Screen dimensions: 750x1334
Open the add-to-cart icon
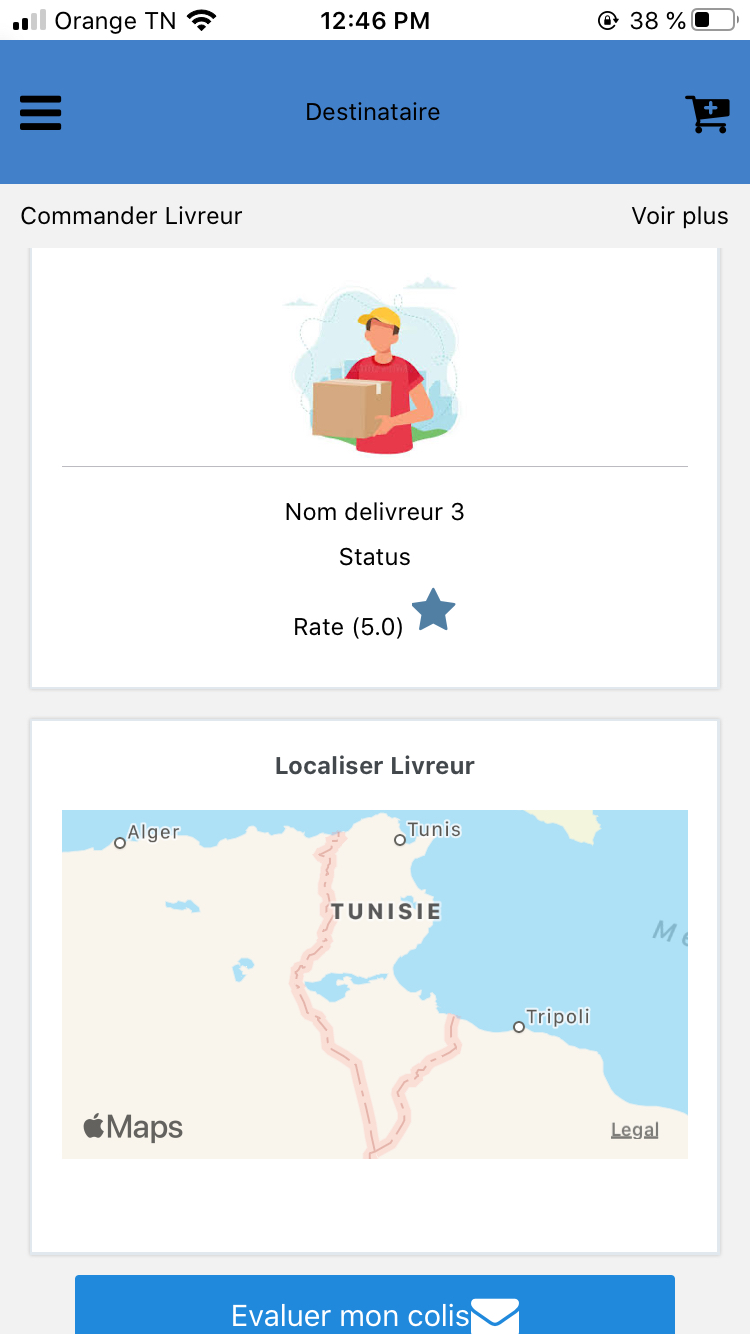(x=707, y=114)
